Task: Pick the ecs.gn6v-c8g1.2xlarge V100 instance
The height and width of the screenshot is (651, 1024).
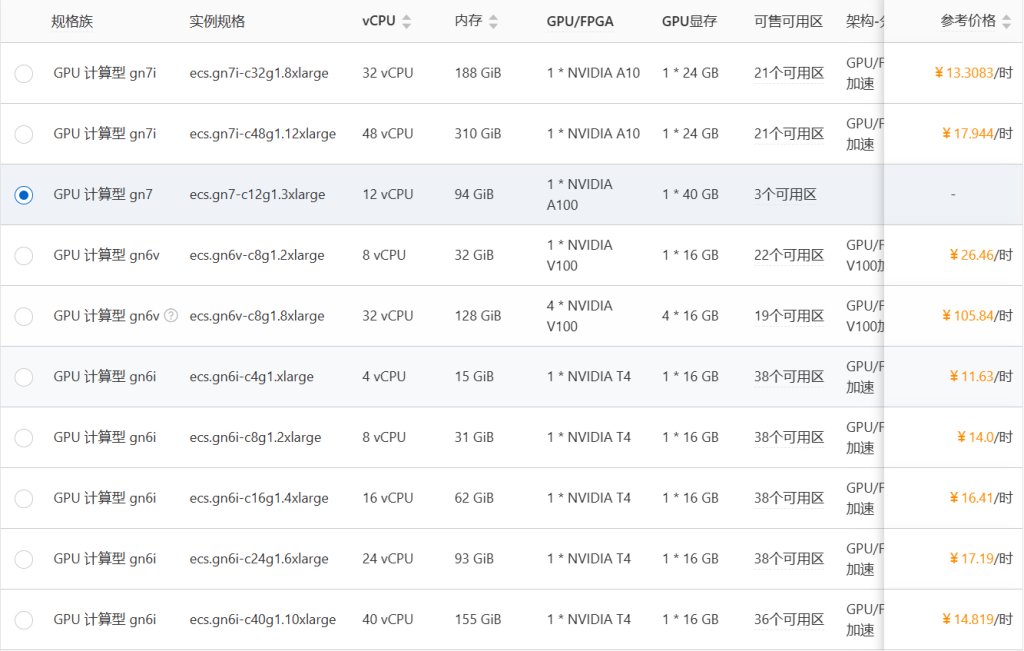Action: (x=24, y=256)
